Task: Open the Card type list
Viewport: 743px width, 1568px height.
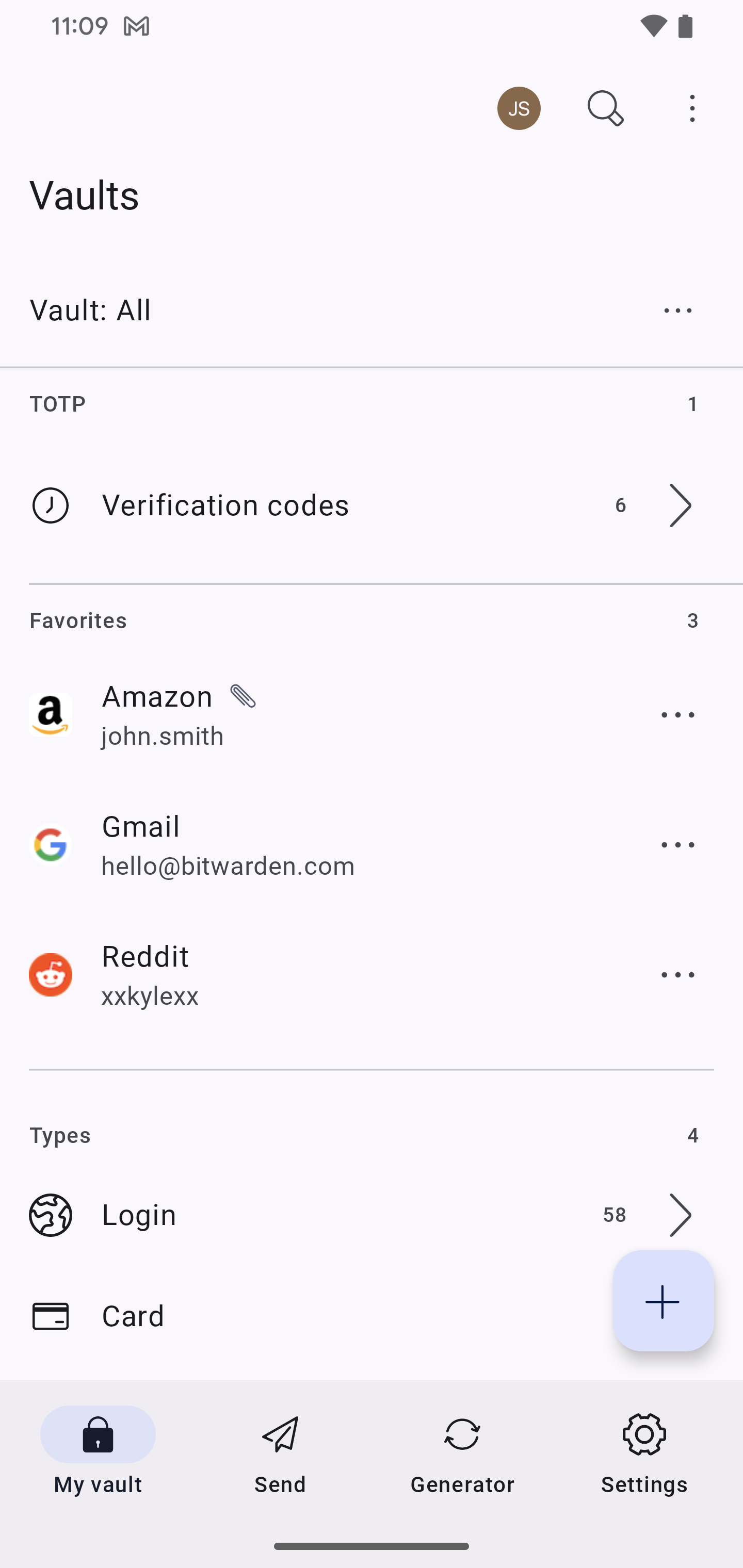Action: pyautogui.click(x=304, y=1316)
